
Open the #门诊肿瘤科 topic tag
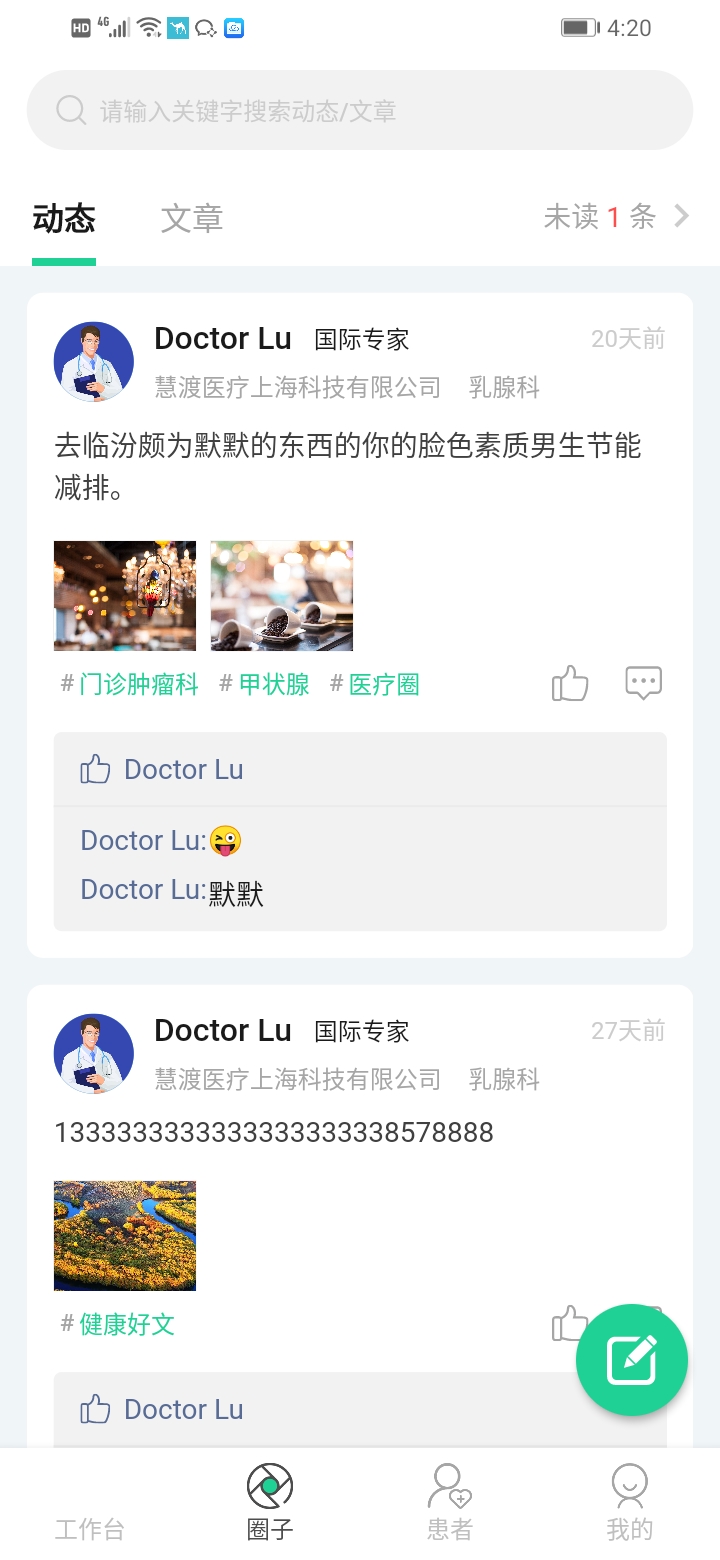point(130,684)
